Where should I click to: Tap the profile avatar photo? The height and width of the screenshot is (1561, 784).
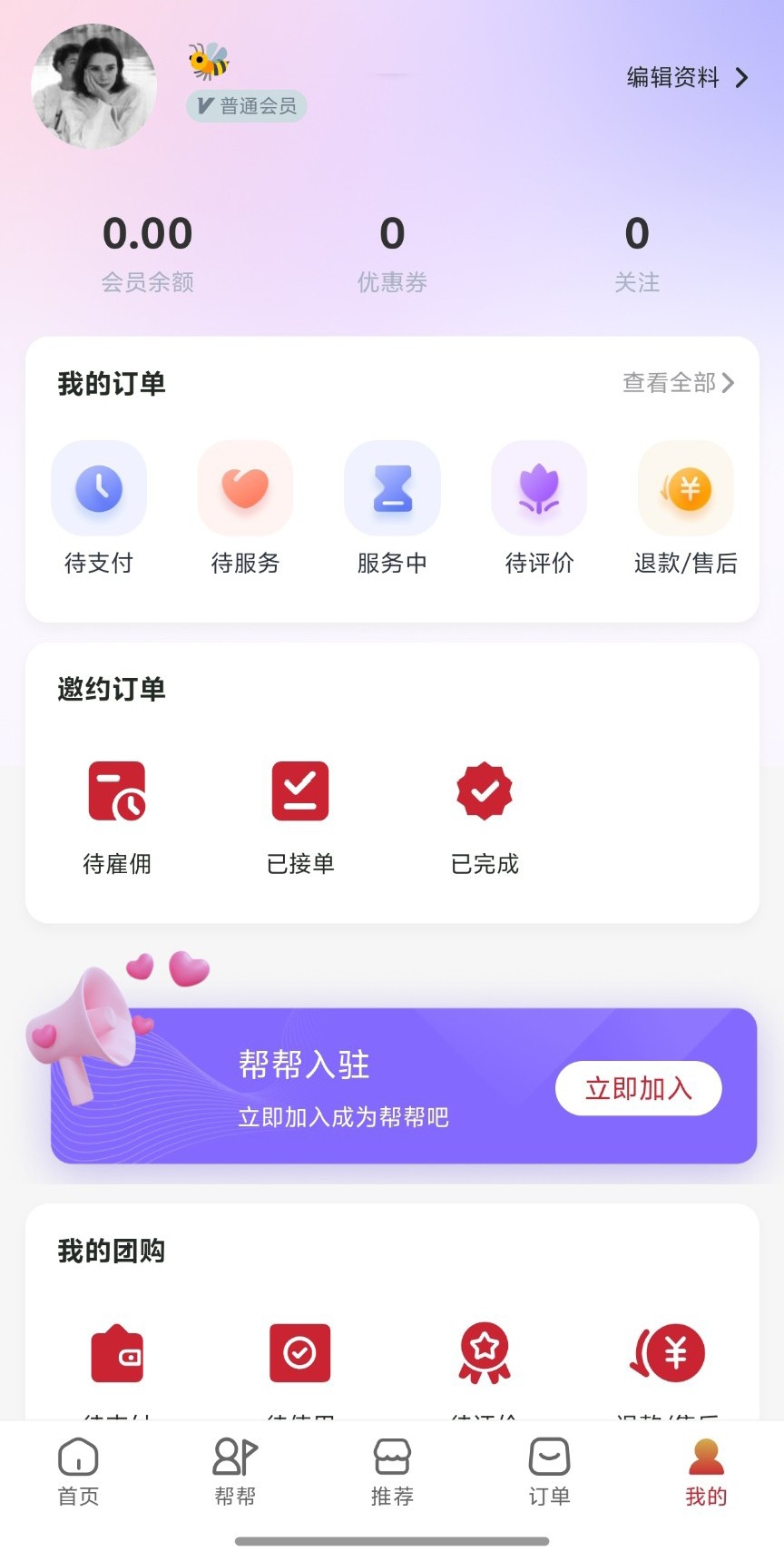93,87
